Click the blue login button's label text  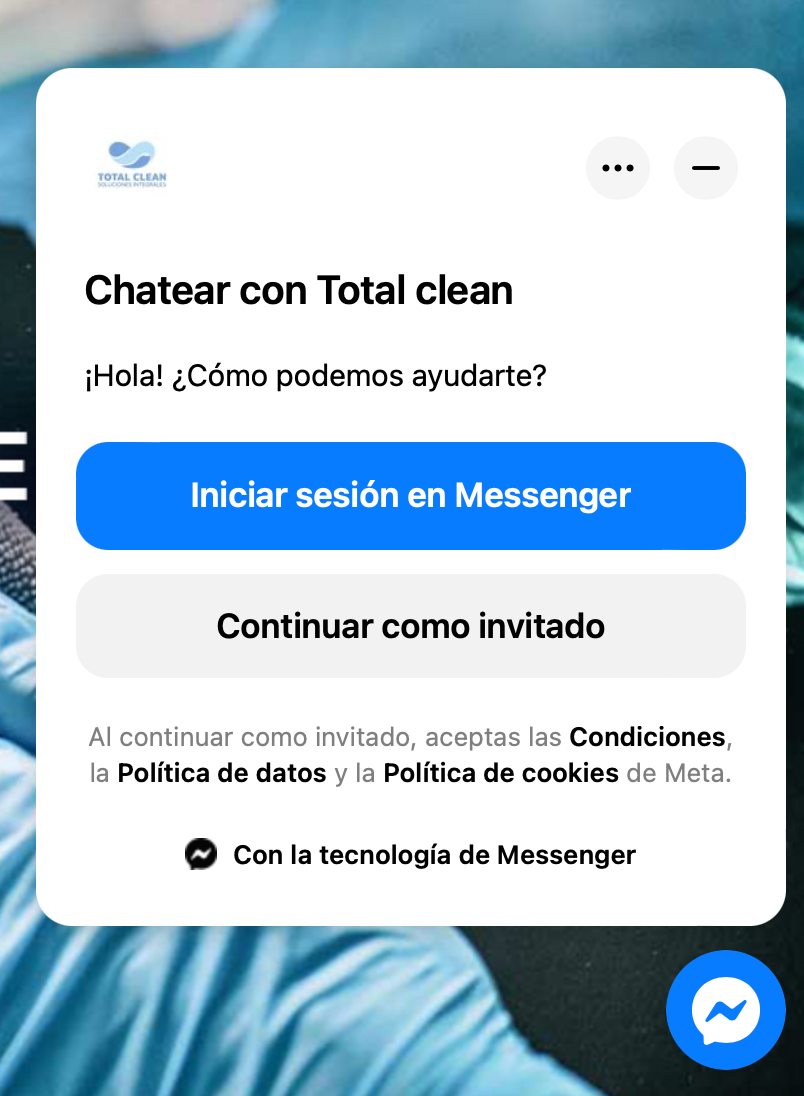(x=411, y=495)
